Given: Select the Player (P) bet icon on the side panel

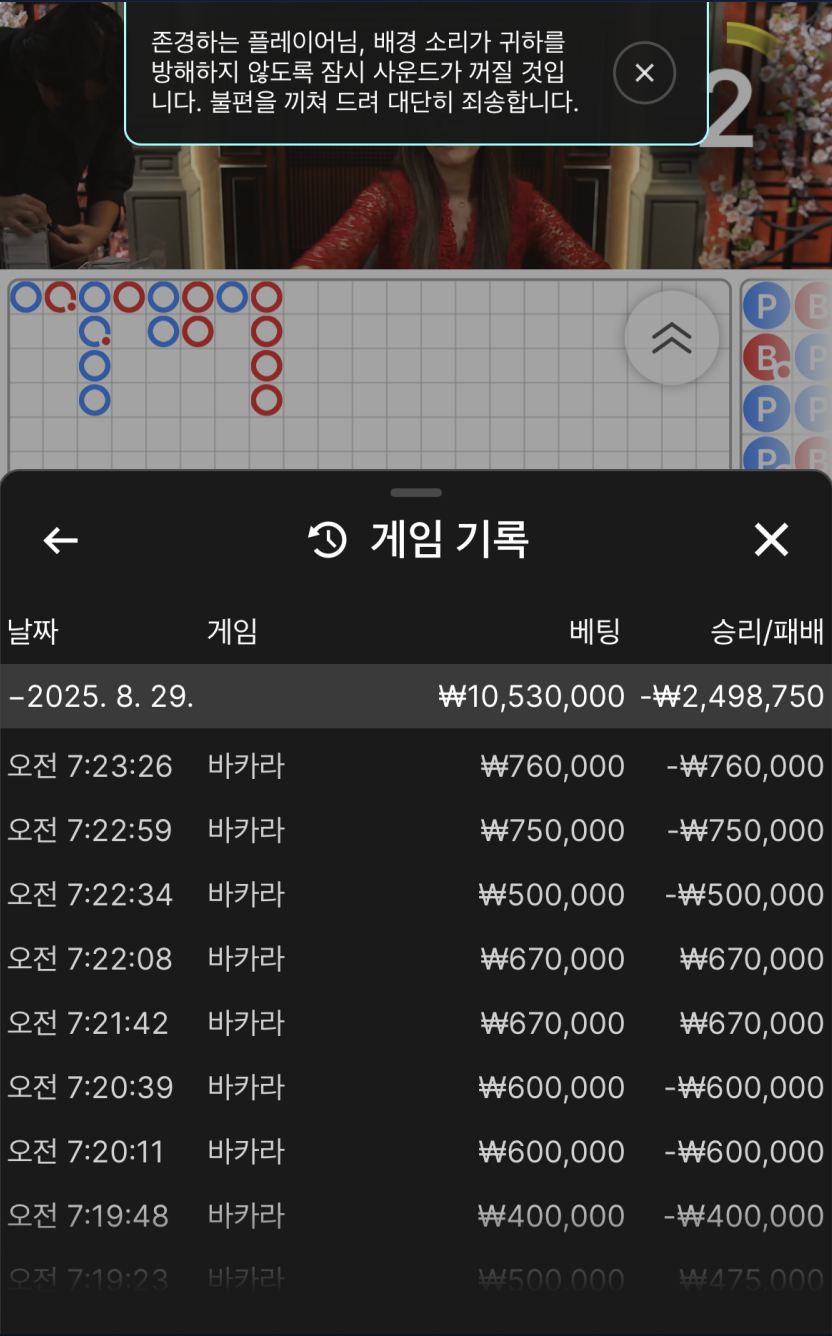Looking at the screenshot, I should (766, 306).
